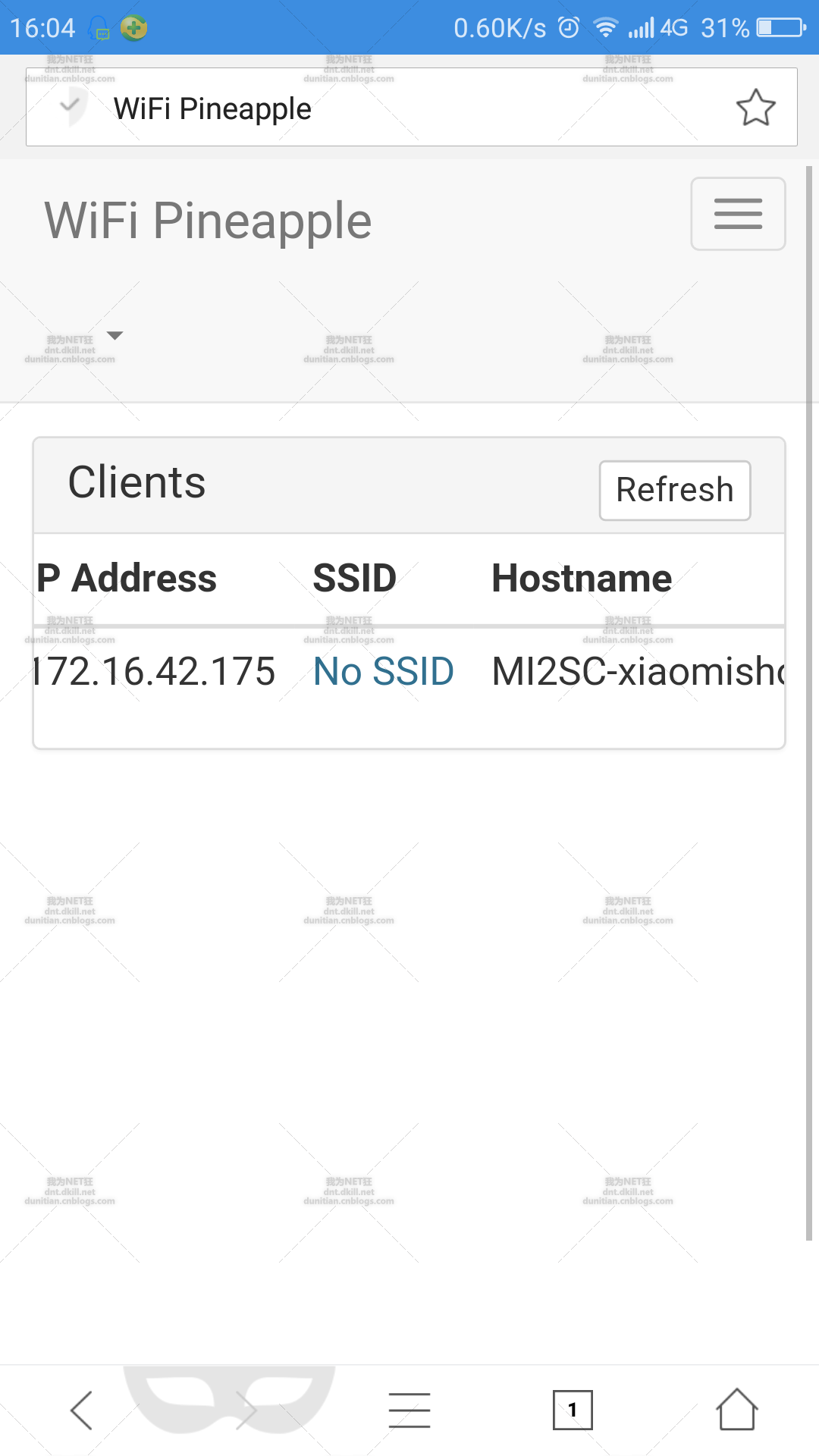Expand the dropdown caret below the title
Image resolution: width=819 pixels, height=1456 pixels.
pos(115,335)
